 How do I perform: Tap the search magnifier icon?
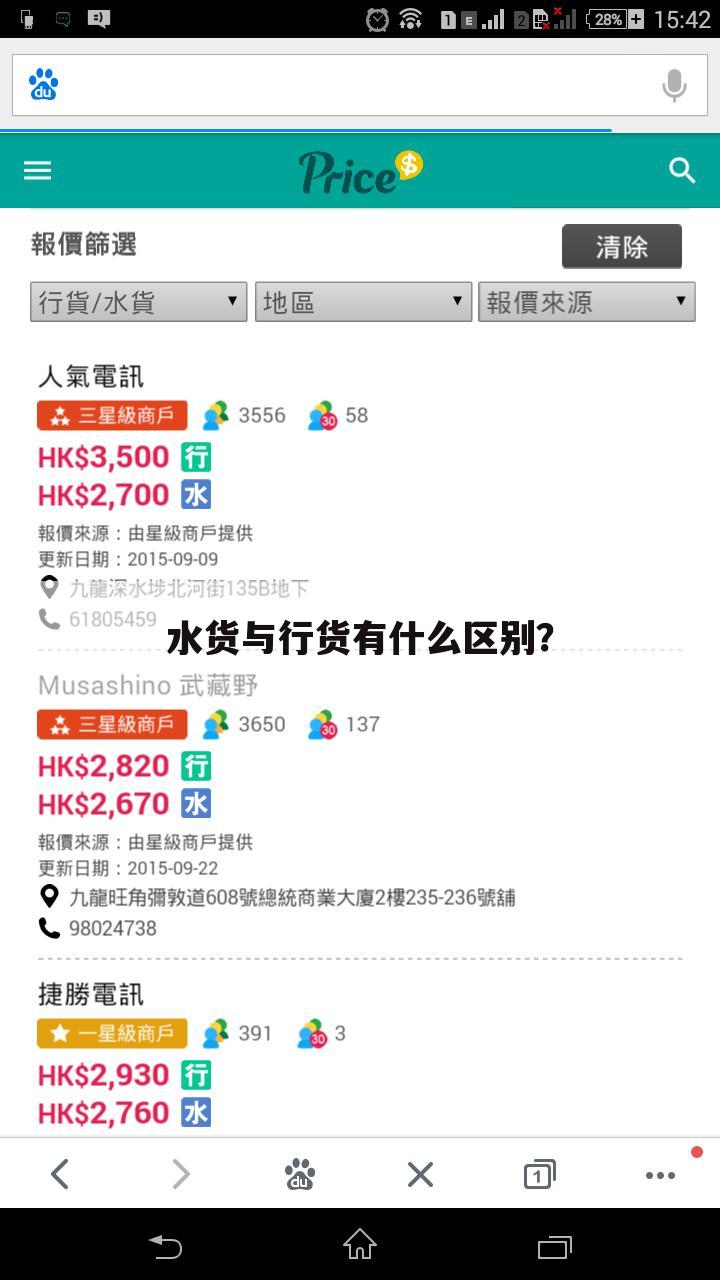(x=682, y=170)
